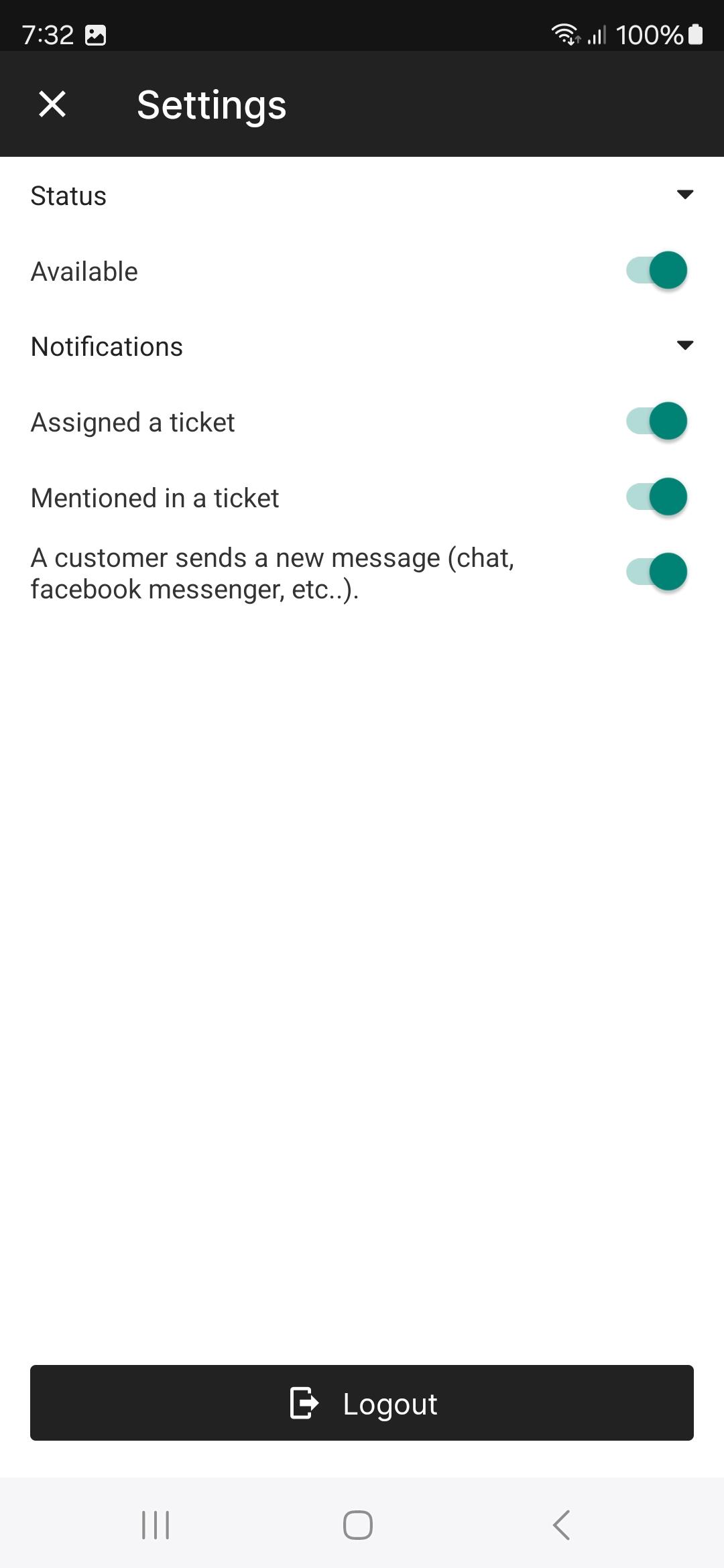Image resolution: width=724 pixels, height=1568 pixels.
Task: Collapse the Notifications section
Action: pos(684,346)
